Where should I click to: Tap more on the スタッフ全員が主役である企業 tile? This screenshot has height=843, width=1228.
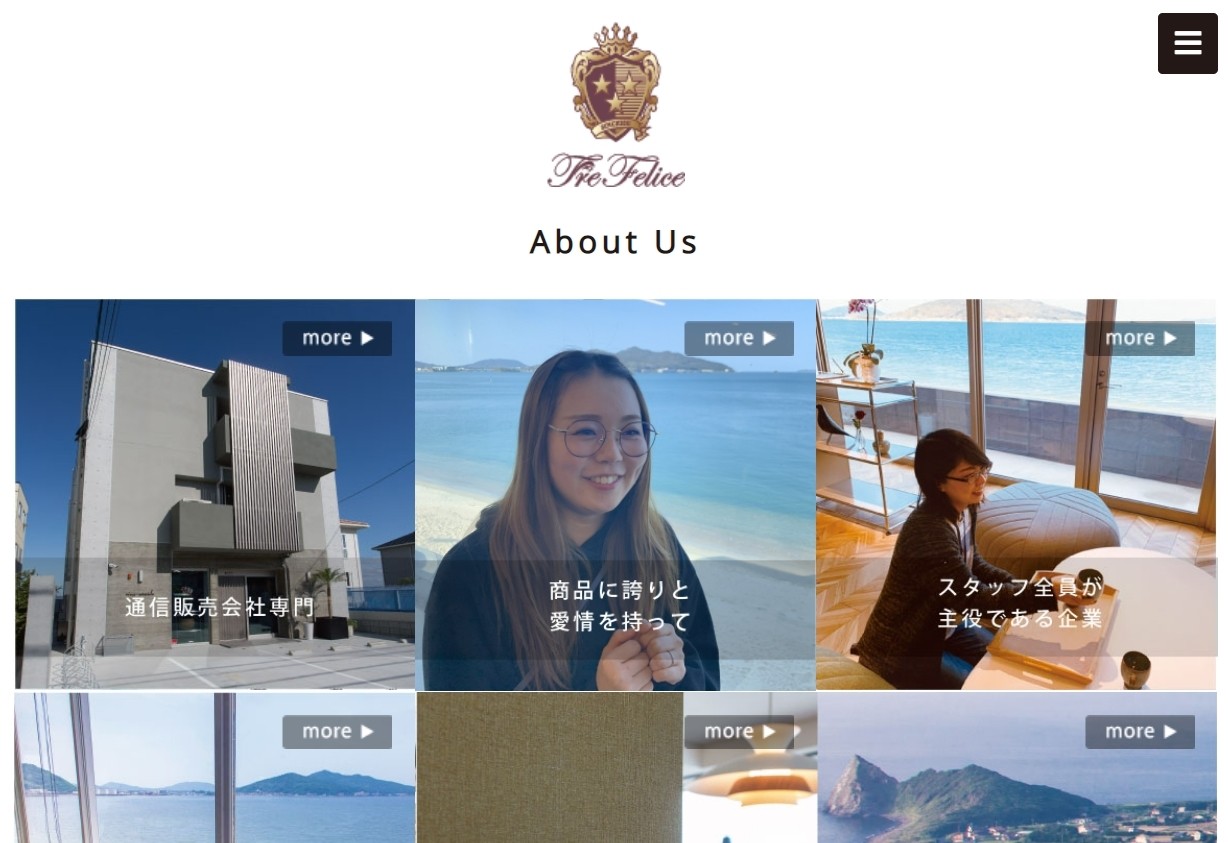coord(1140,338)
